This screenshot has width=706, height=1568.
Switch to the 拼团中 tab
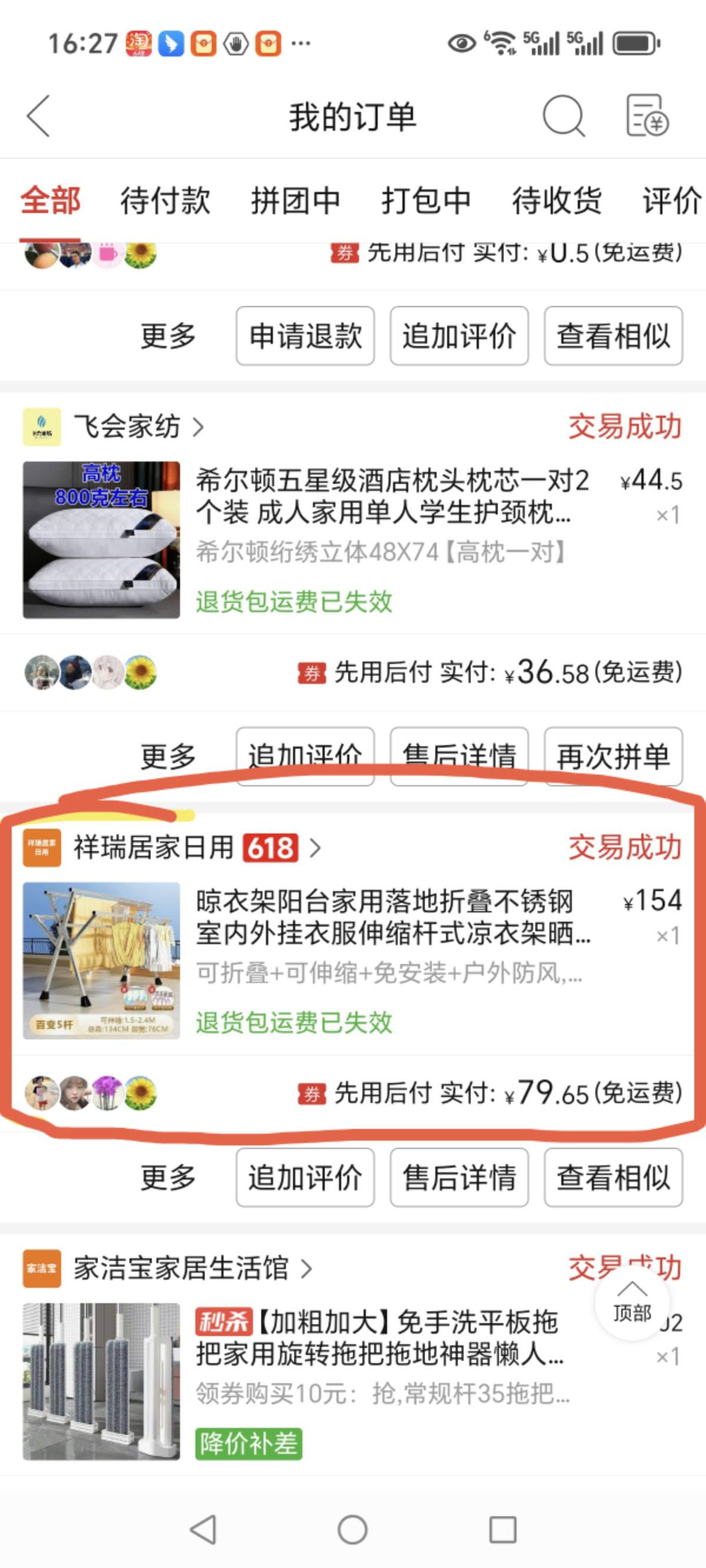(x=295, y=201)
